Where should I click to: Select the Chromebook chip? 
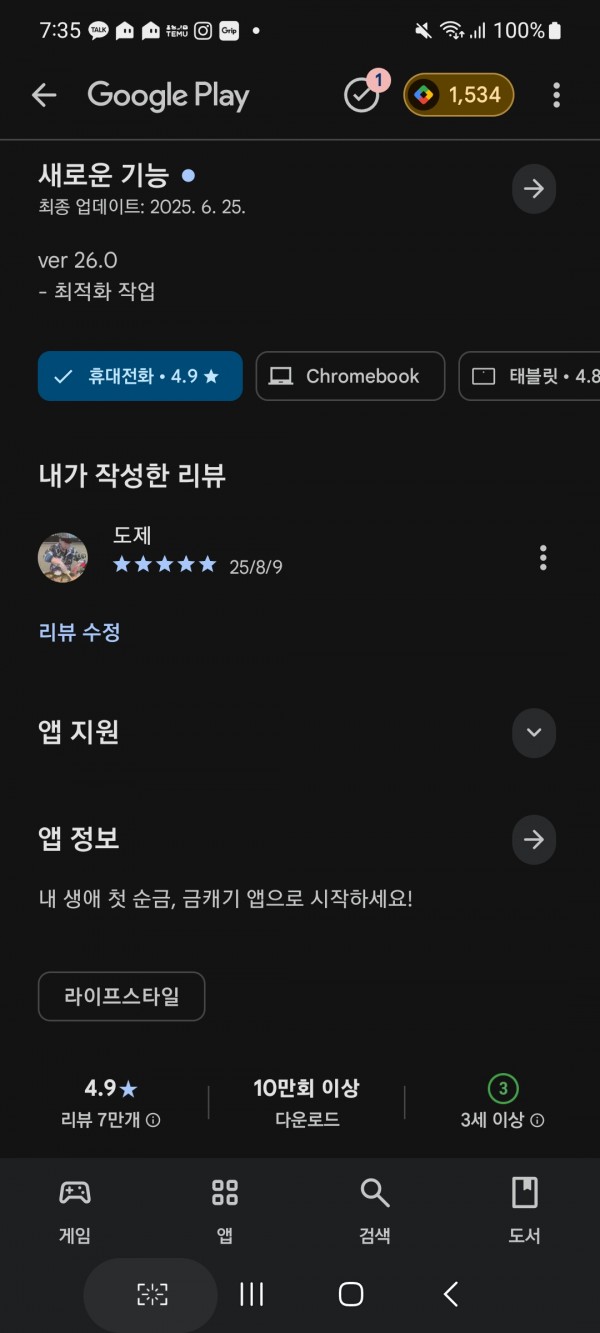click(350, 376)
